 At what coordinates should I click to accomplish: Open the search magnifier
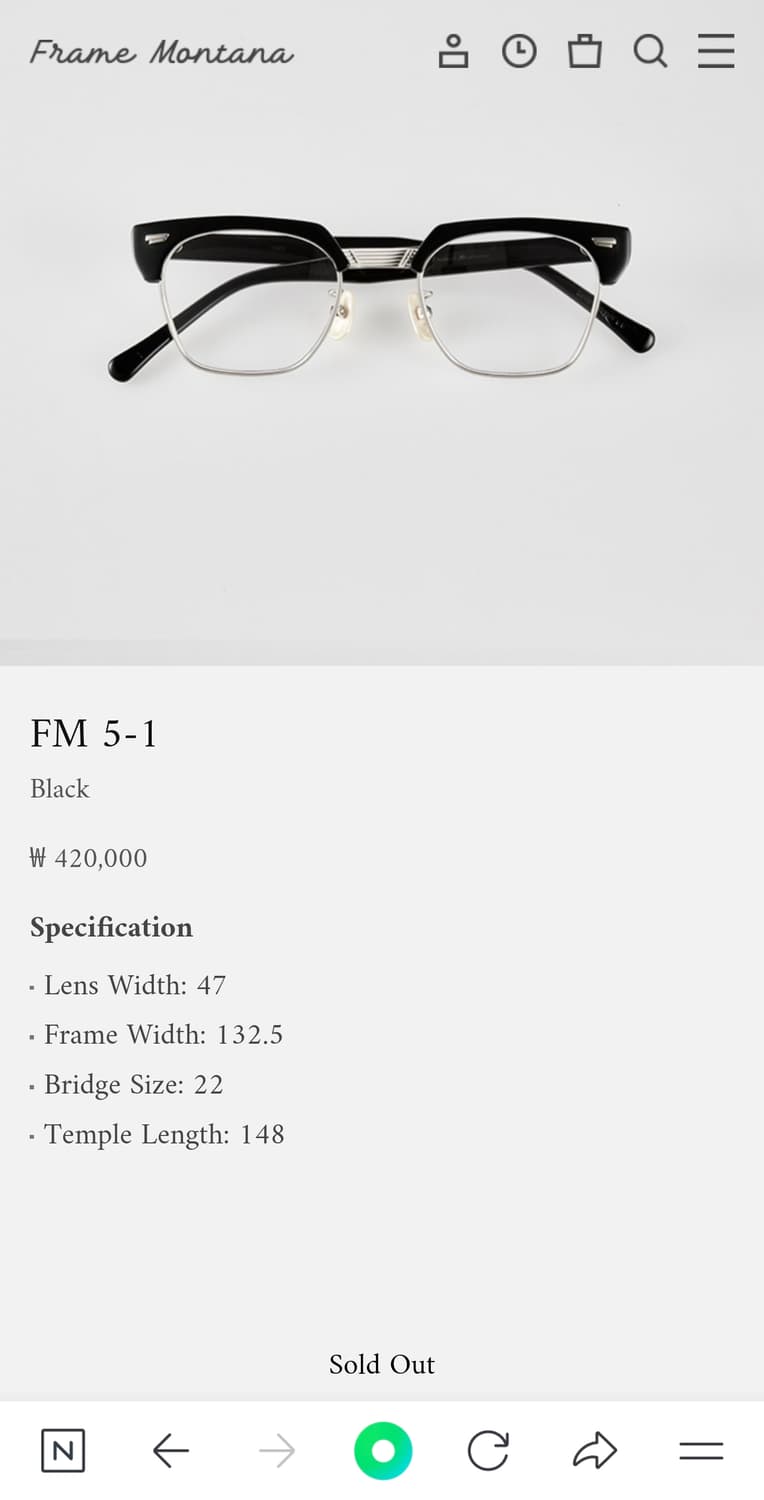(x=650, y=50)
